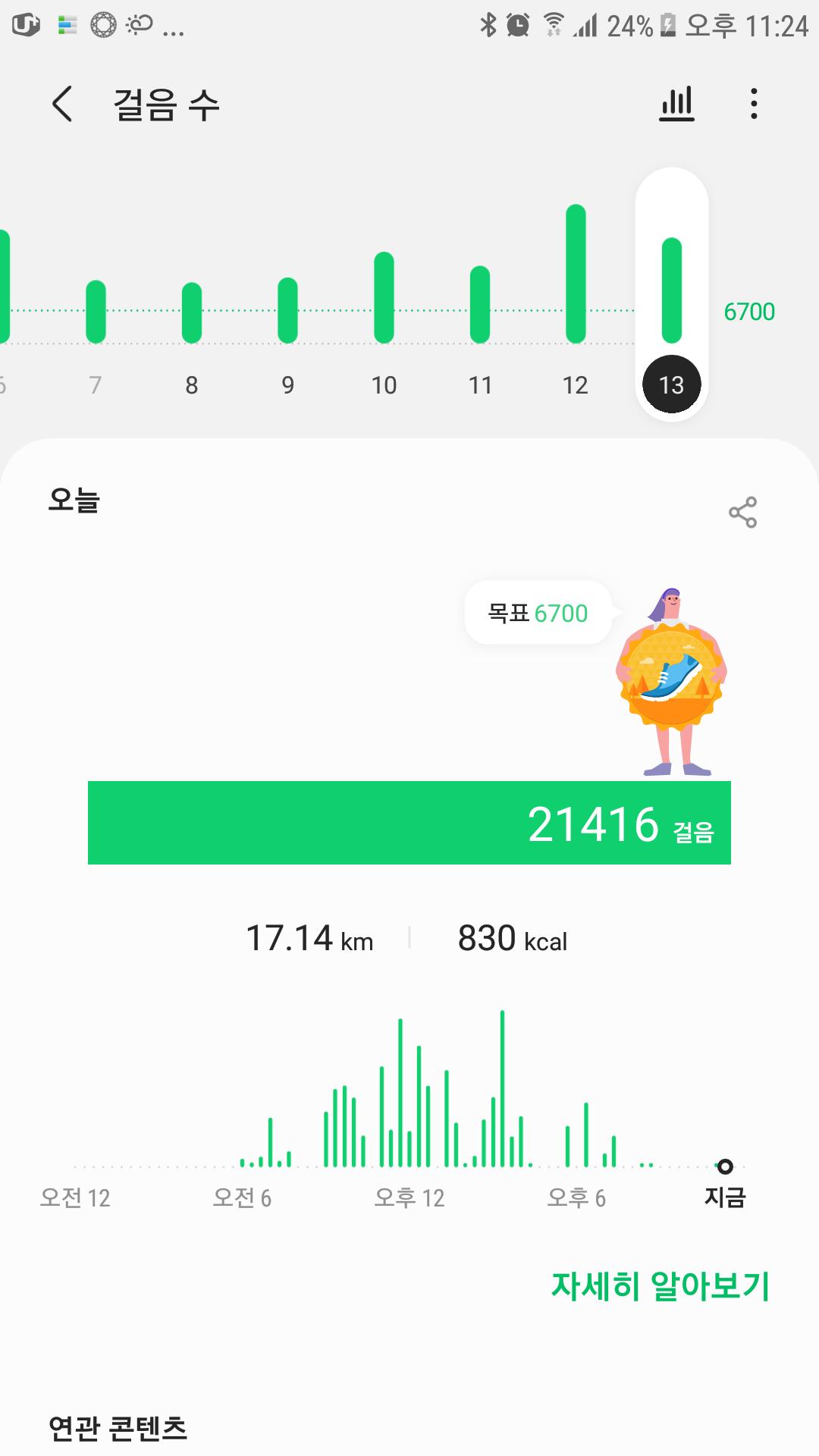This screenshot has height=1456, width=819.
Task: Open the step trends chart icon
Action: [x=676, y=104]
